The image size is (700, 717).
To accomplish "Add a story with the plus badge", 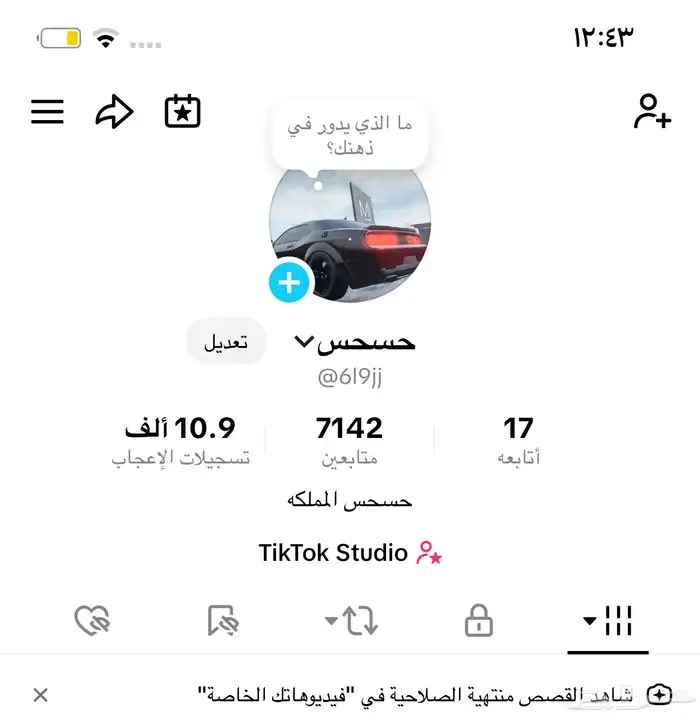I will point(289,283).
